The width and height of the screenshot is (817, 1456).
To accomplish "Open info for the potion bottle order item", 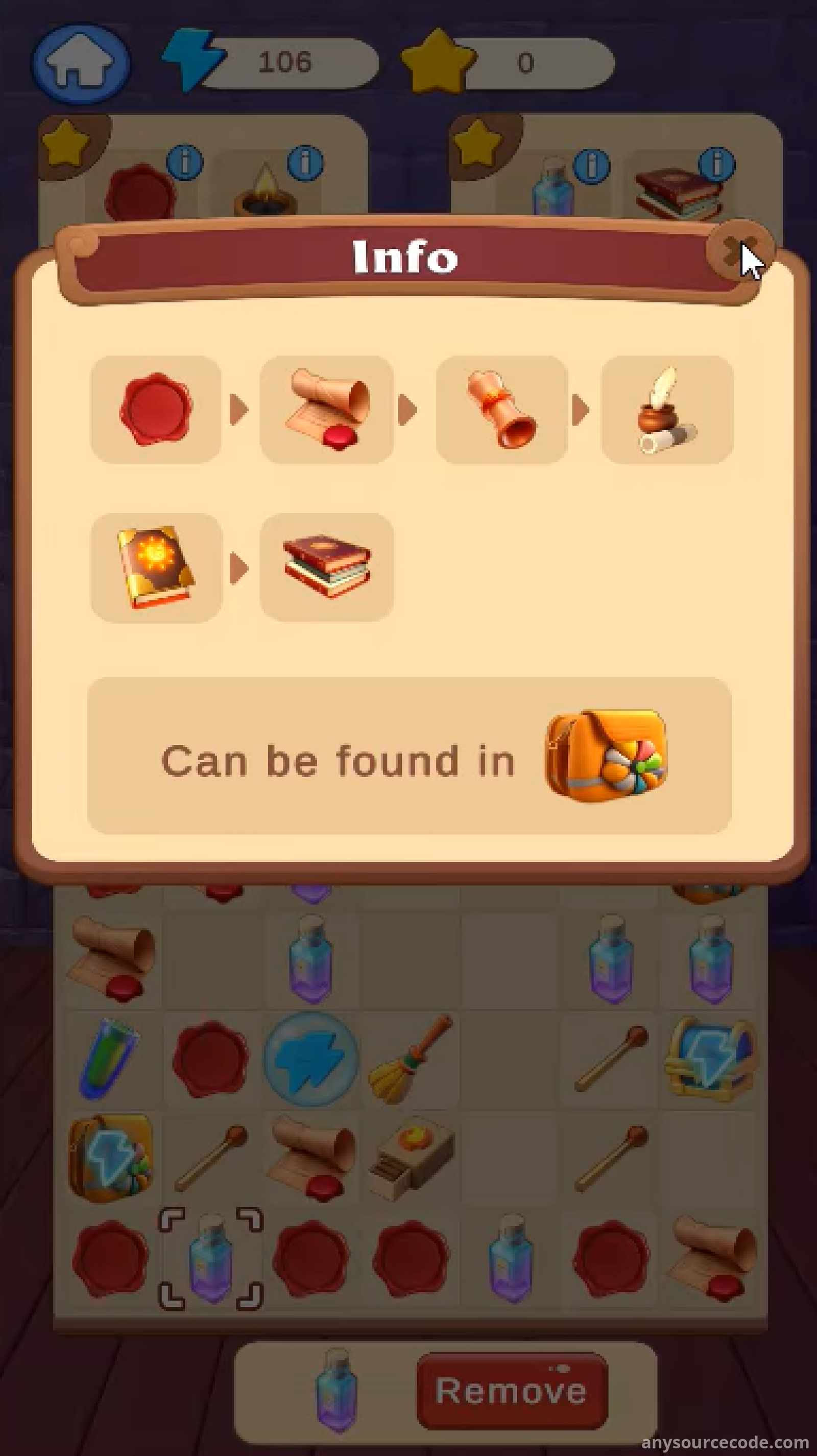I will [592, 166].
